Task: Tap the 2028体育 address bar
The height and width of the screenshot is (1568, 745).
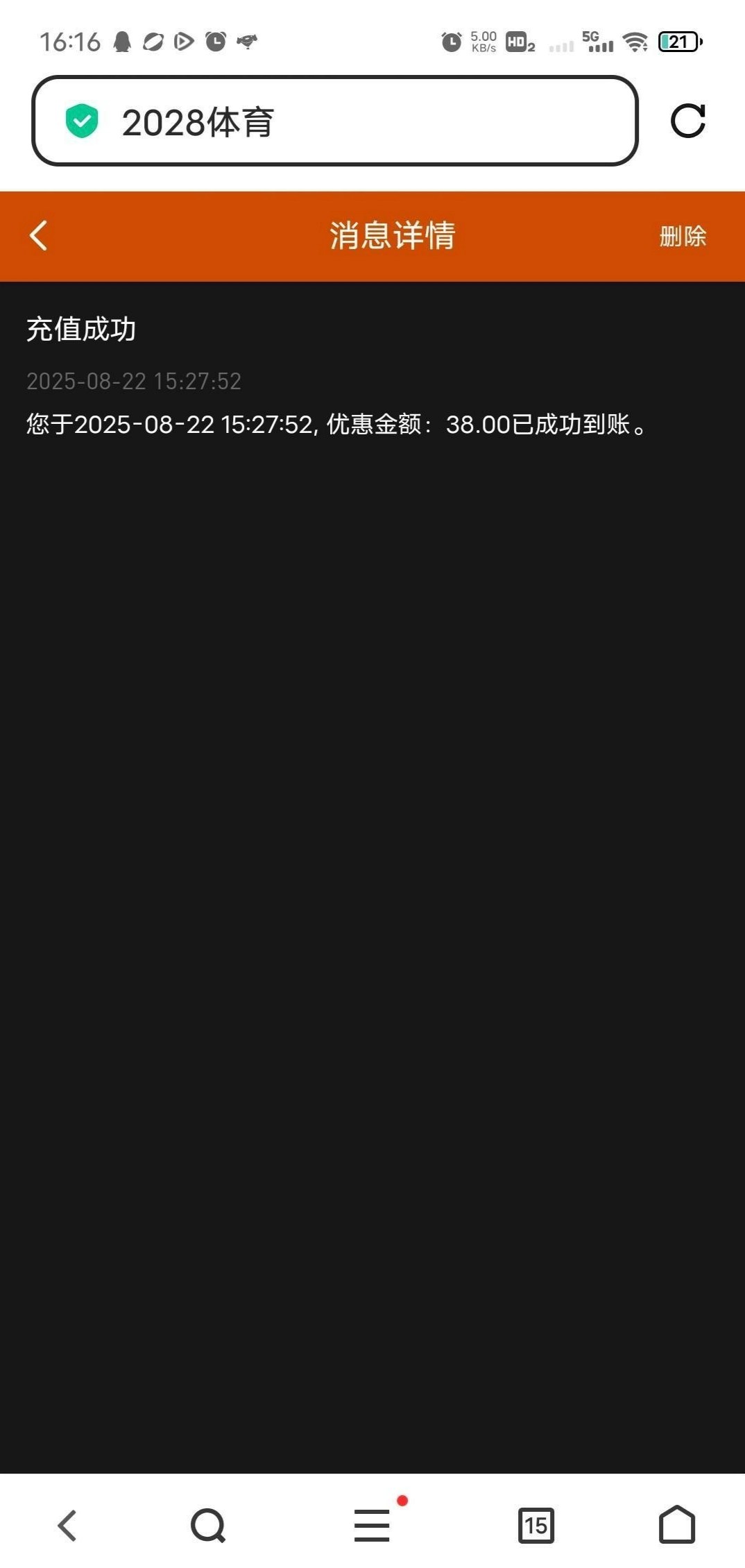Action: pos(334,121)
